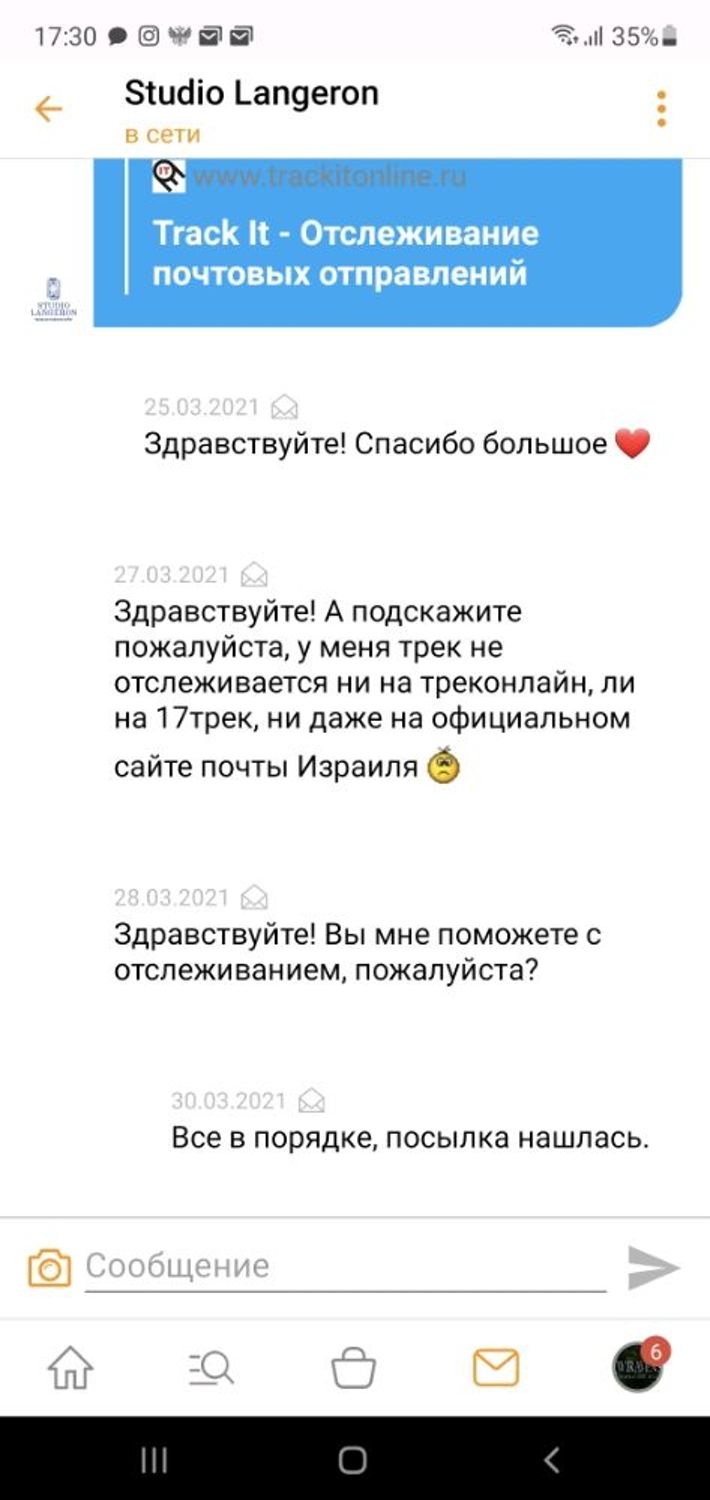
Task: Switch to the messages envelope tab
Action: [496, 1367]
